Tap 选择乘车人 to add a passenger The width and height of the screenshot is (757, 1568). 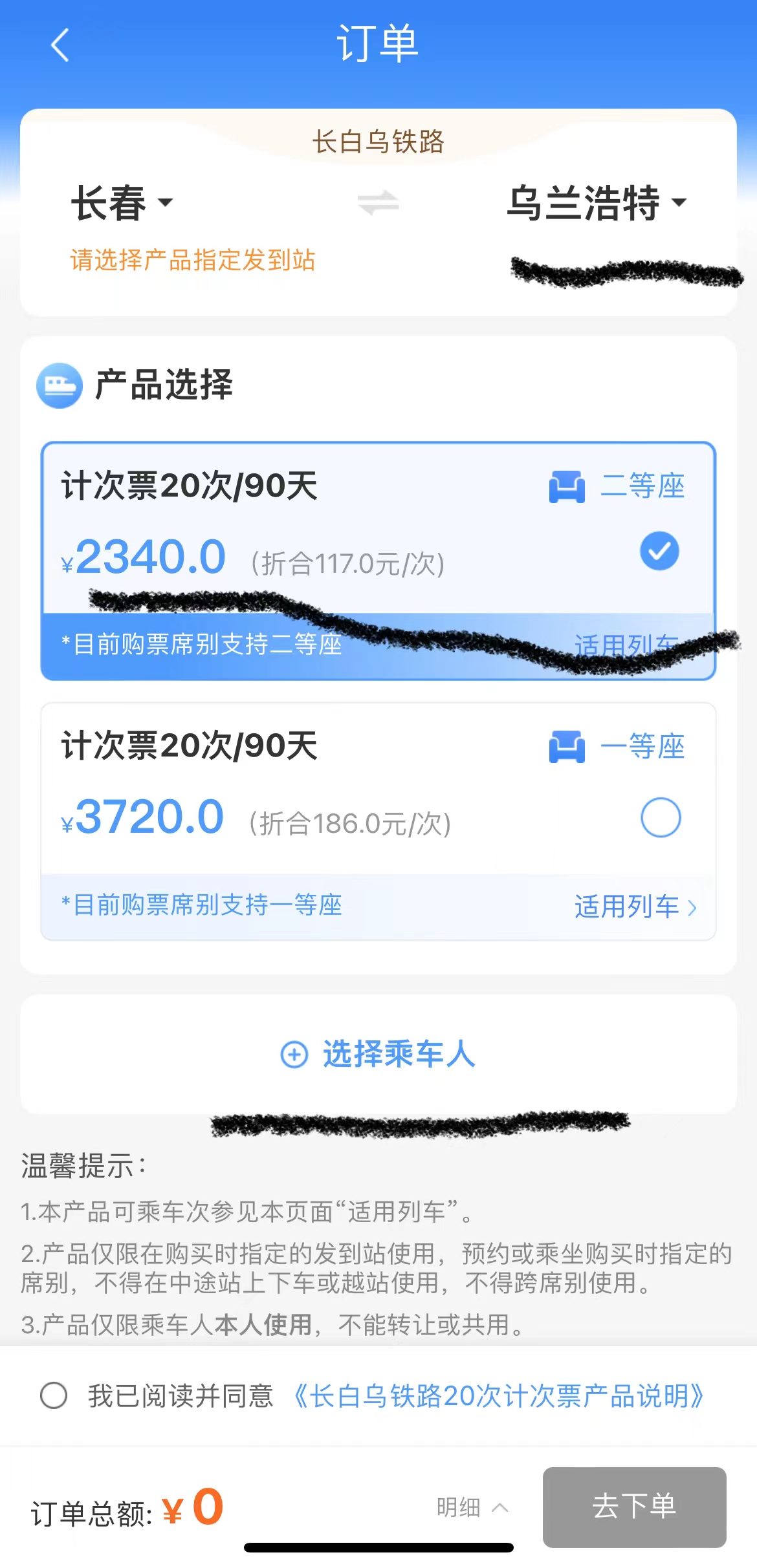point(378,1054)
